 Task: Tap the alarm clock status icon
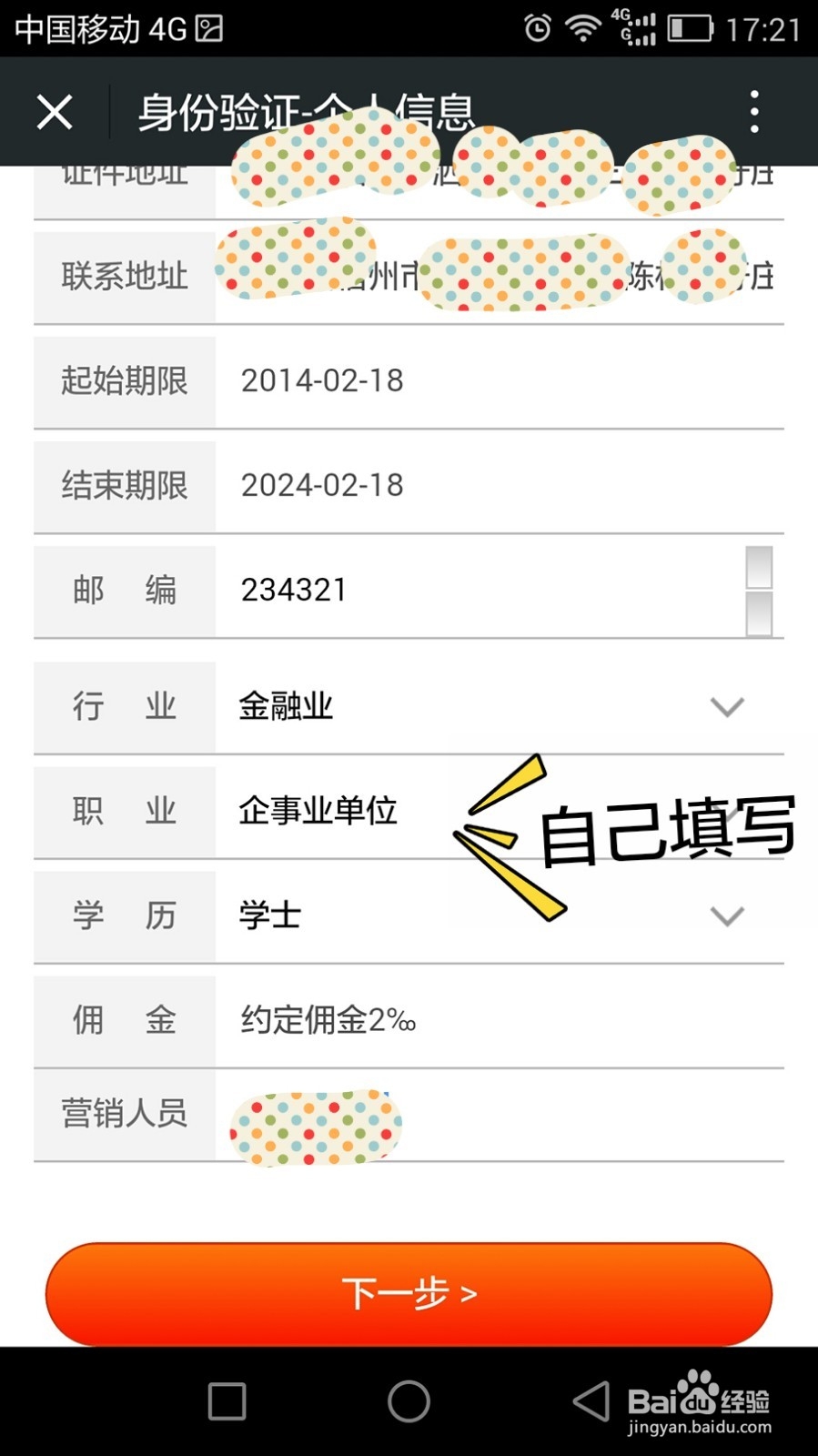coord(539,27)
